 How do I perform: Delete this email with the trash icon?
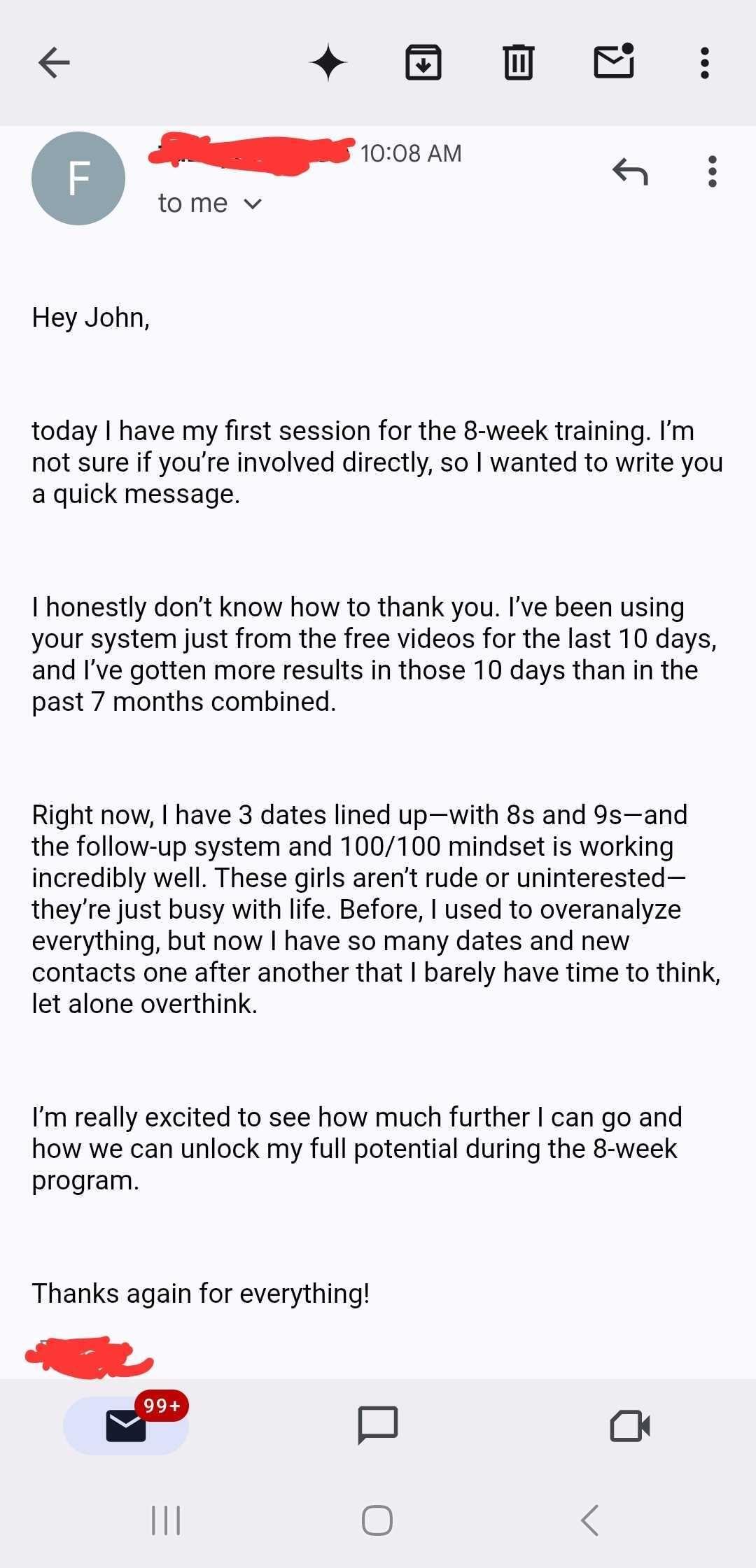(x=519, y=62)
